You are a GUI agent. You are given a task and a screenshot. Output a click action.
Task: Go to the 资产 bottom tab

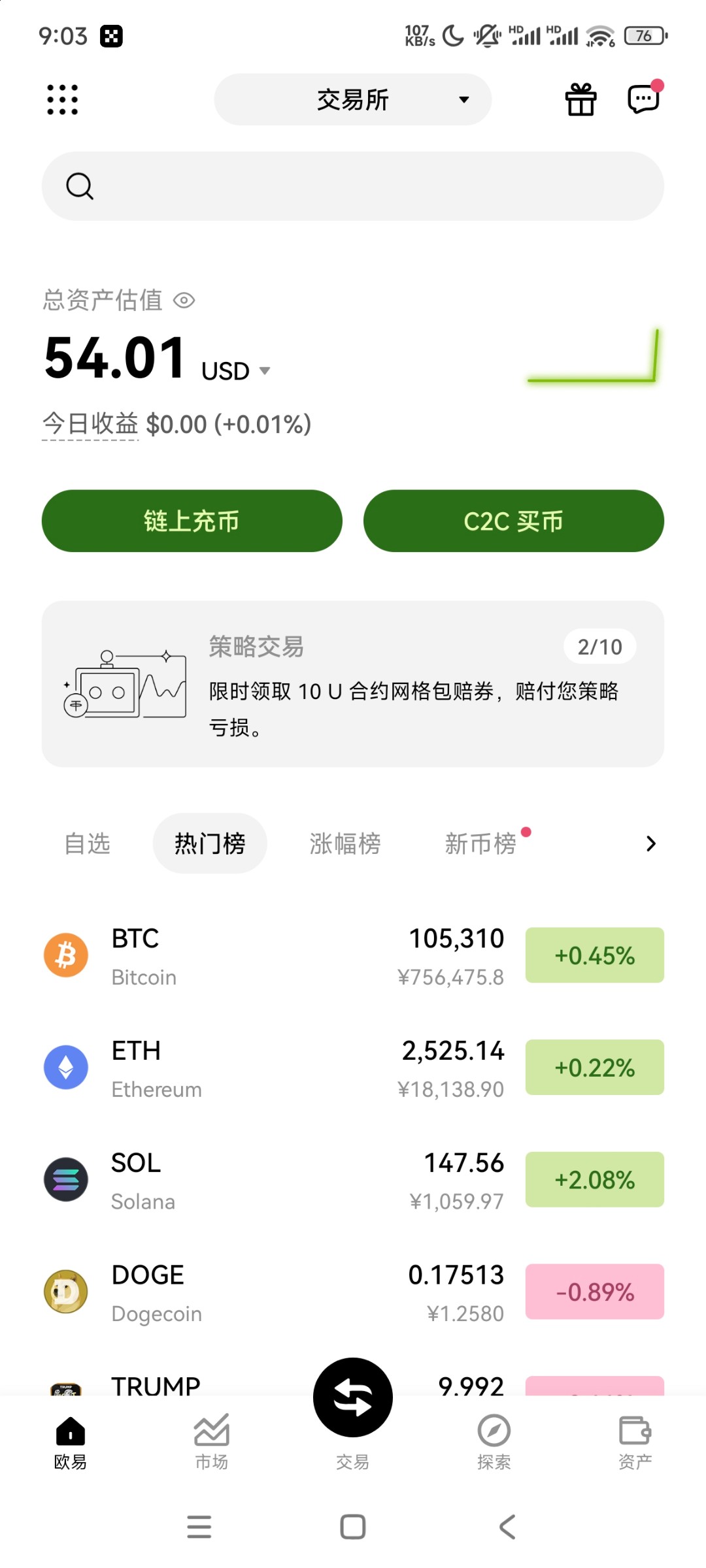(x=635, y=1442)
